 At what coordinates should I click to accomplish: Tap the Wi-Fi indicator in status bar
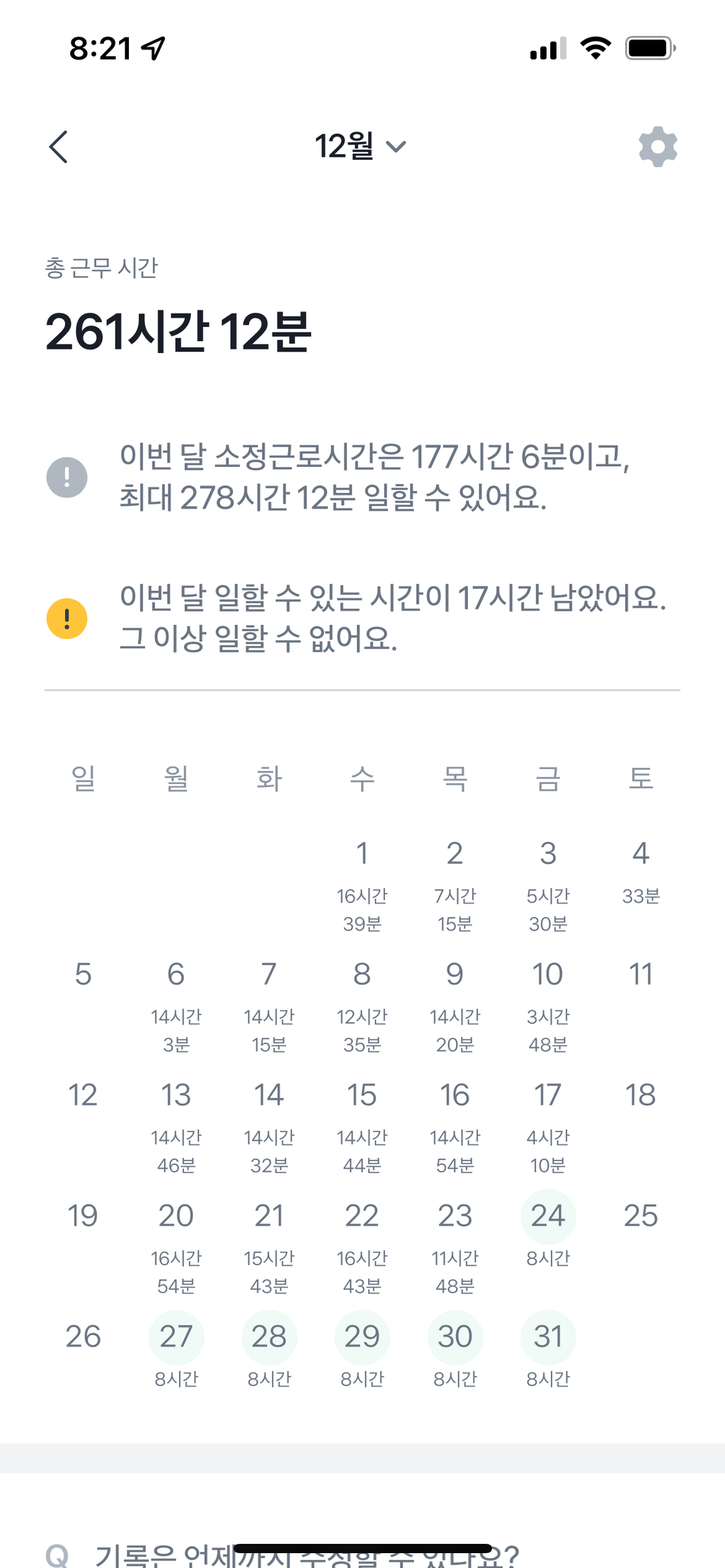[x=595, y=47]
